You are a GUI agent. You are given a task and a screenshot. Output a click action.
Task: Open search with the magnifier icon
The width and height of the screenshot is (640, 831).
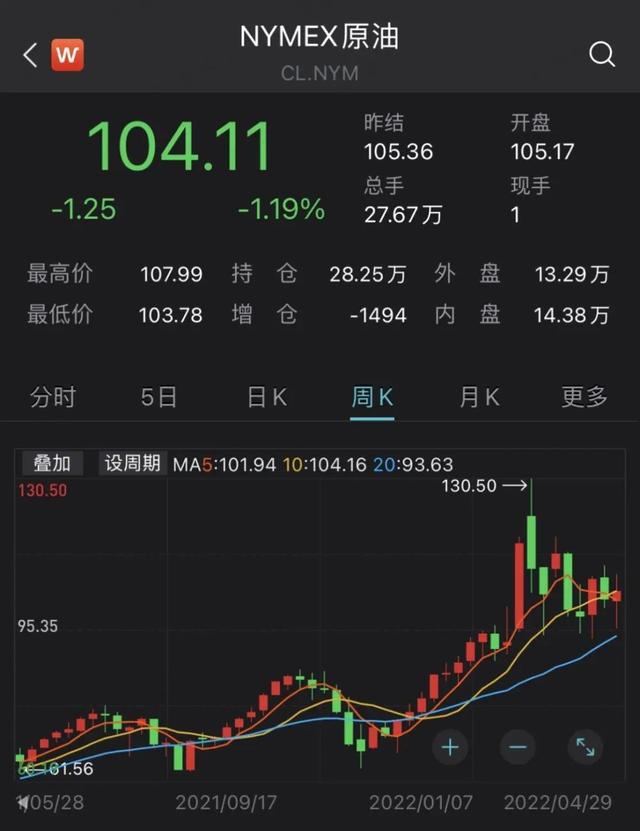pyautogui.click(x=601, y=55)
